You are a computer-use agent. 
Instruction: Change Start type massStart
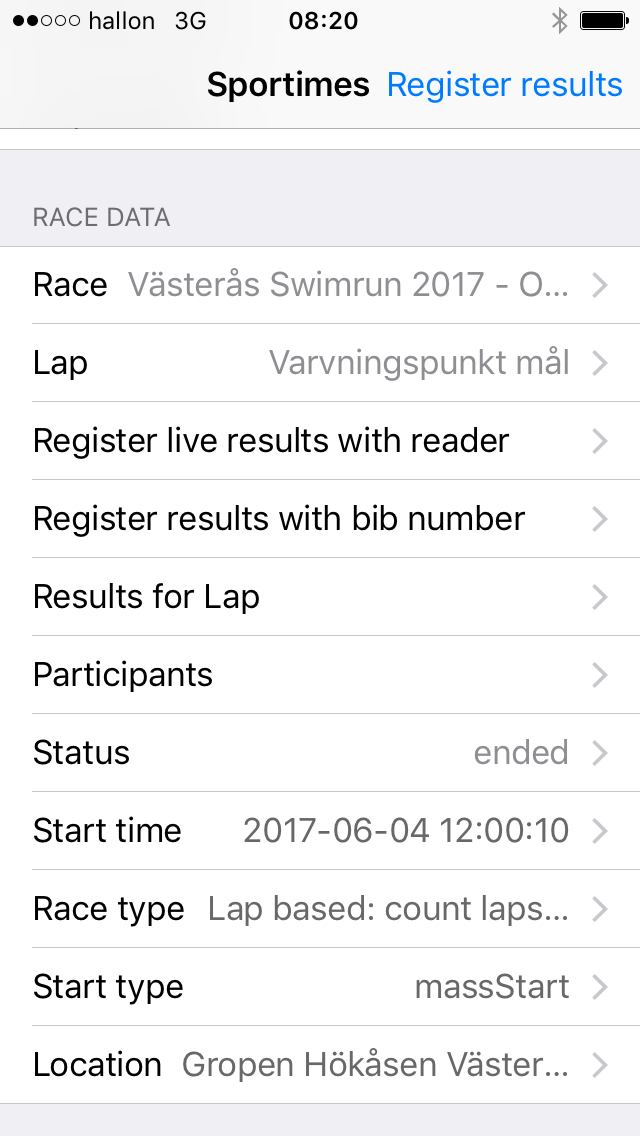[x=320, y=987]
